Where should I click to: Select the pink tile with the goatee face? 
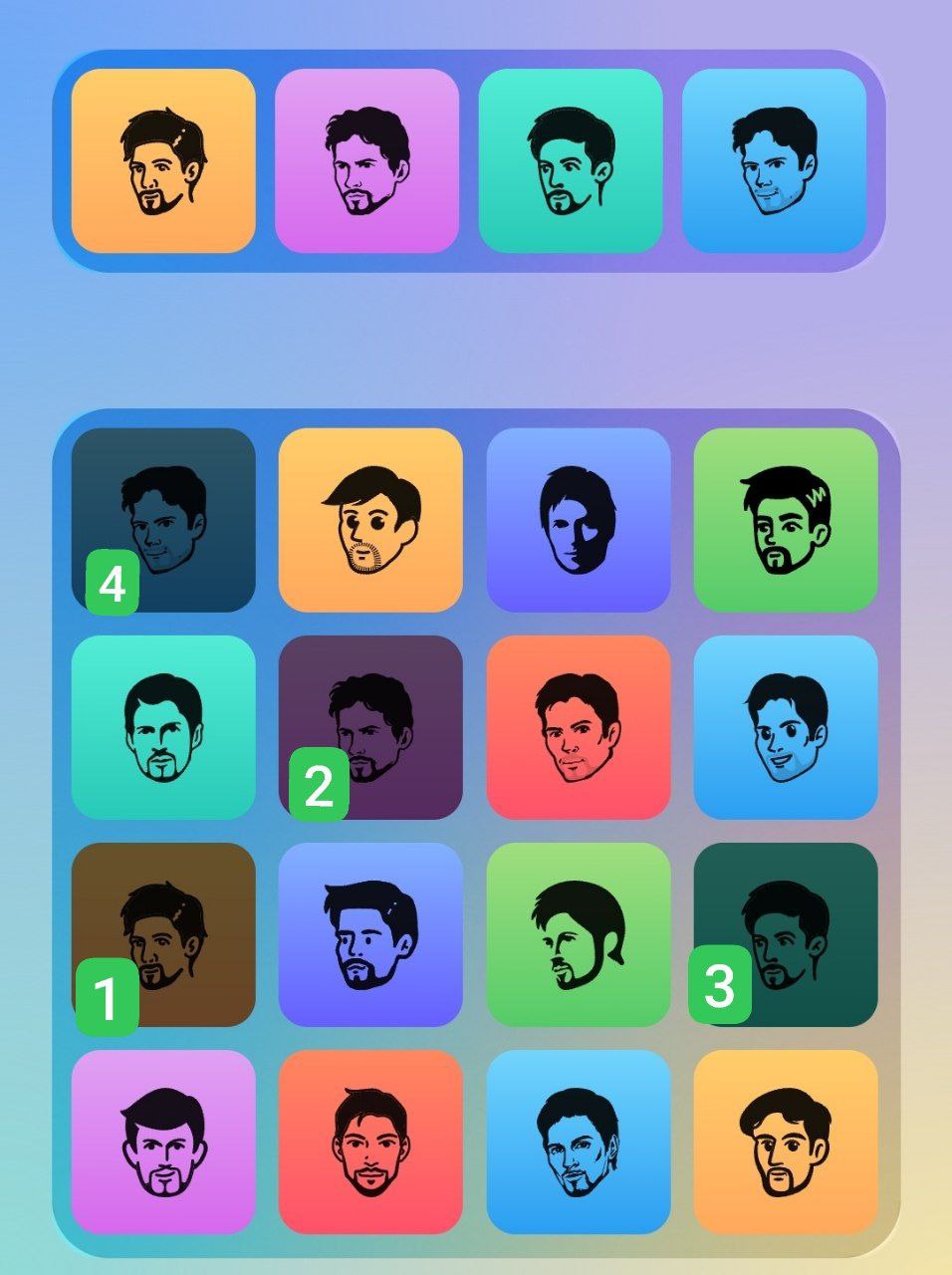click(x=163, y=1142)
